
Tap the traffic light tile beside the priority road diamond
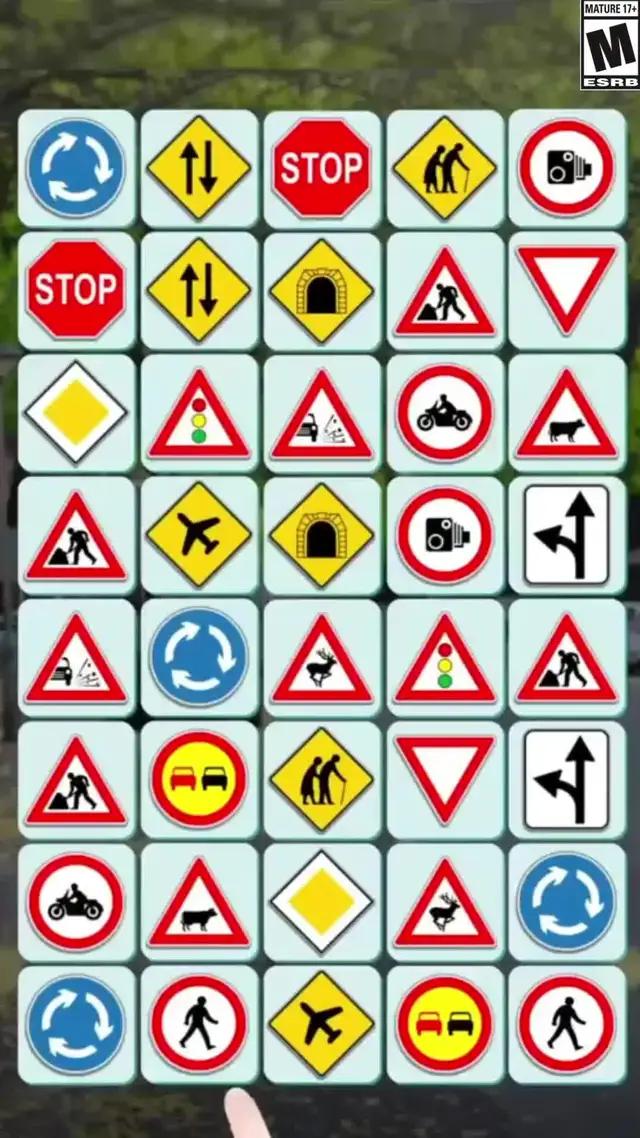[x=199, y=413]
